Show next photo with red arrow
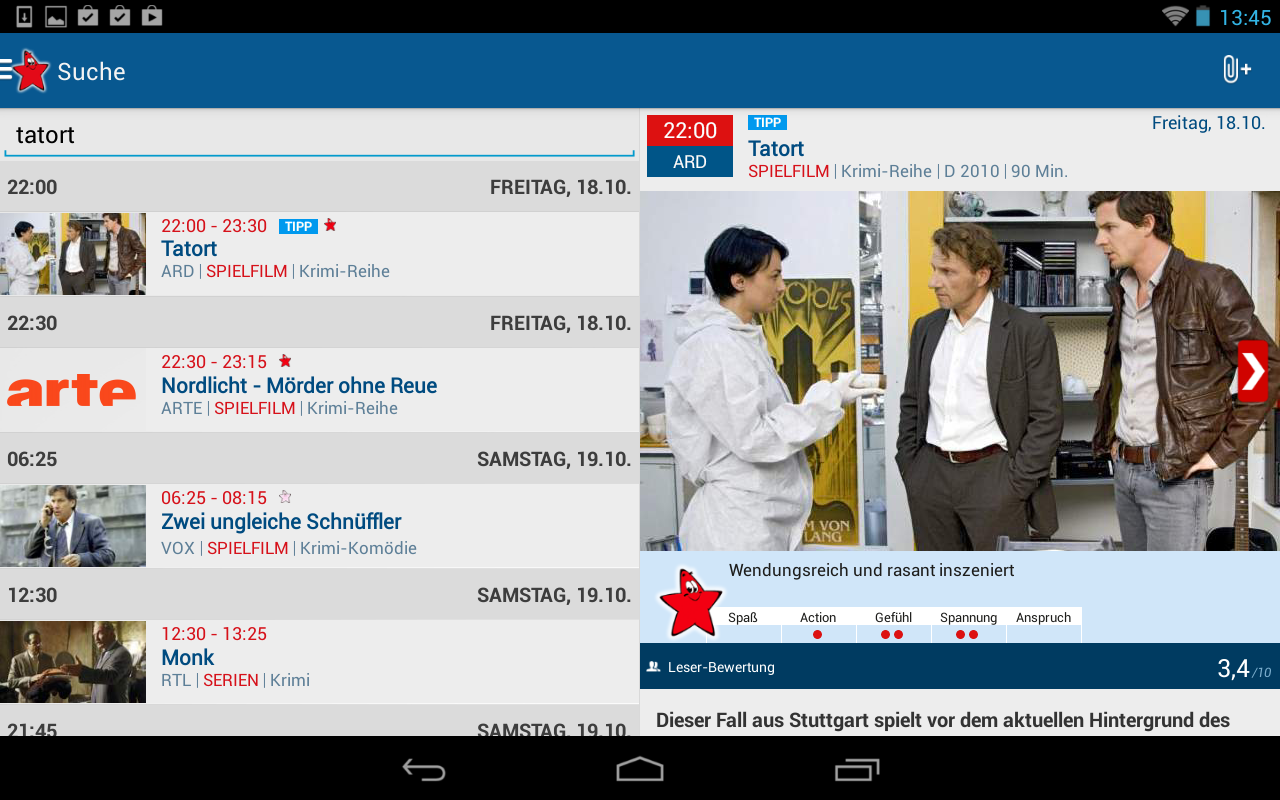This screenshot has height=800, width=1280. pyautogui.click(x=1252, y=371)
